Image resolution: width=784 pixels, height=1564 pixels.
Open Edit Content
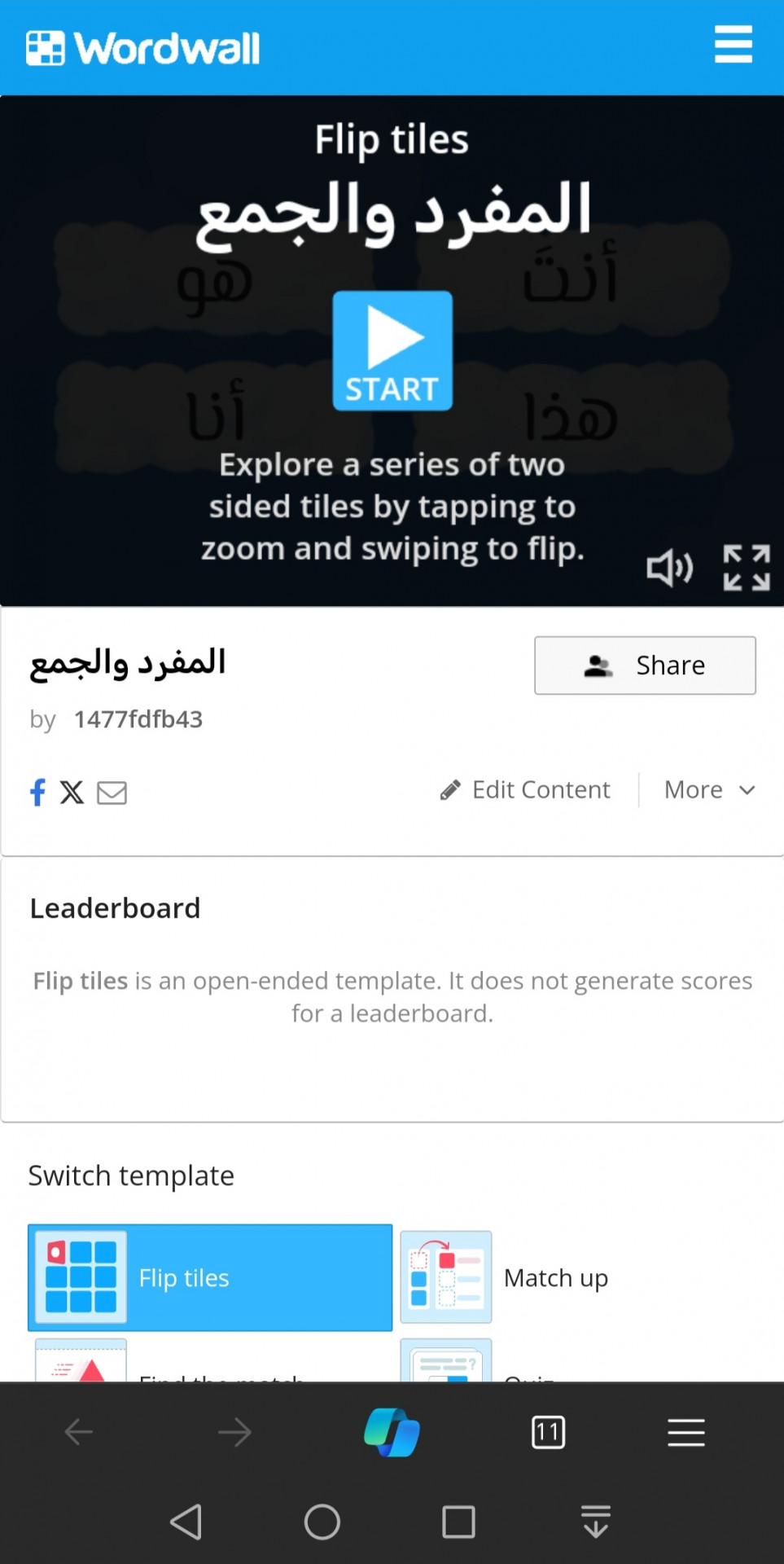pos(525,789)
